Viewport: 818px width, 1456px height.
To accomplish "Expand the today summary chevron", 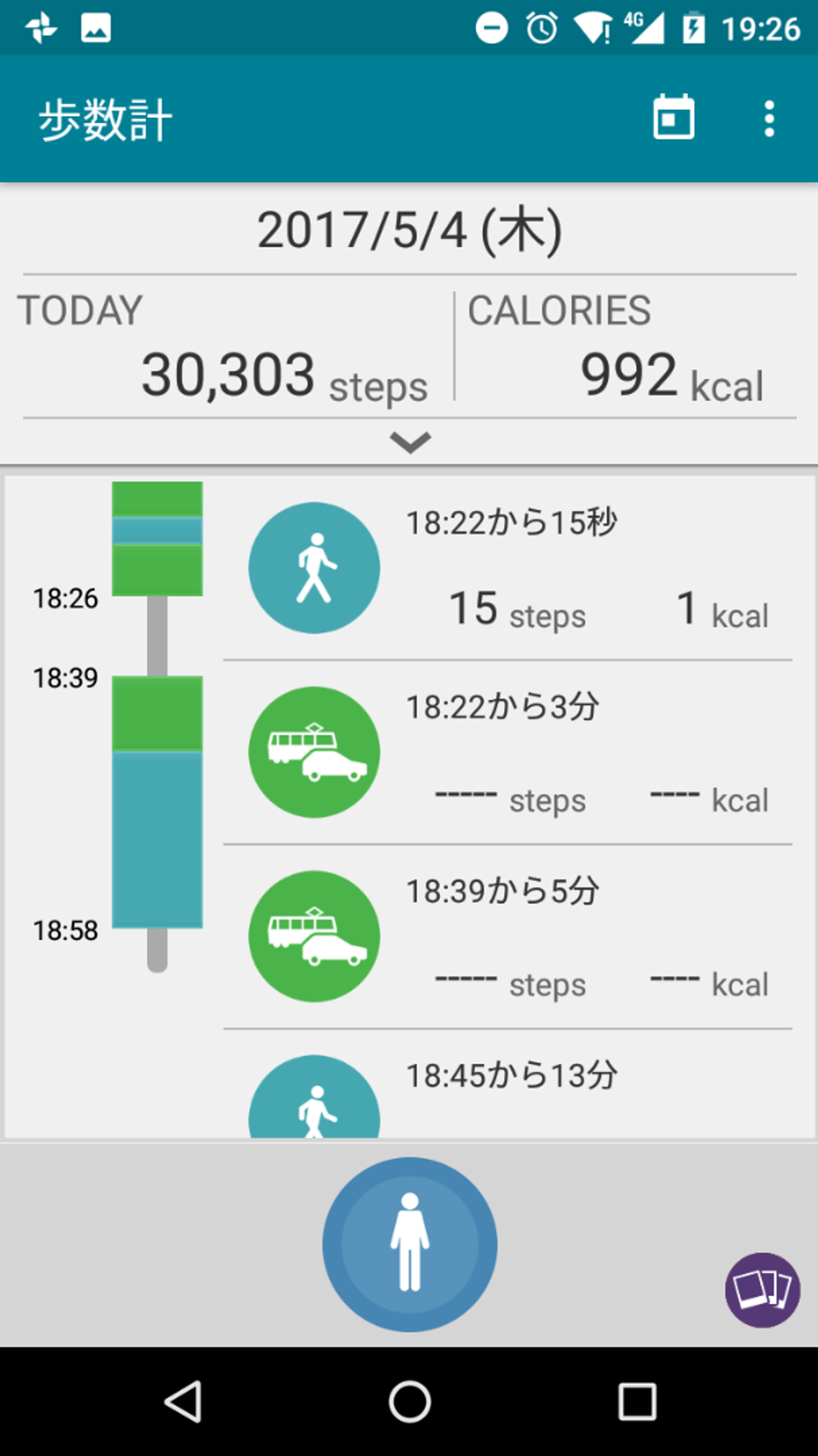I will (410, 443).
